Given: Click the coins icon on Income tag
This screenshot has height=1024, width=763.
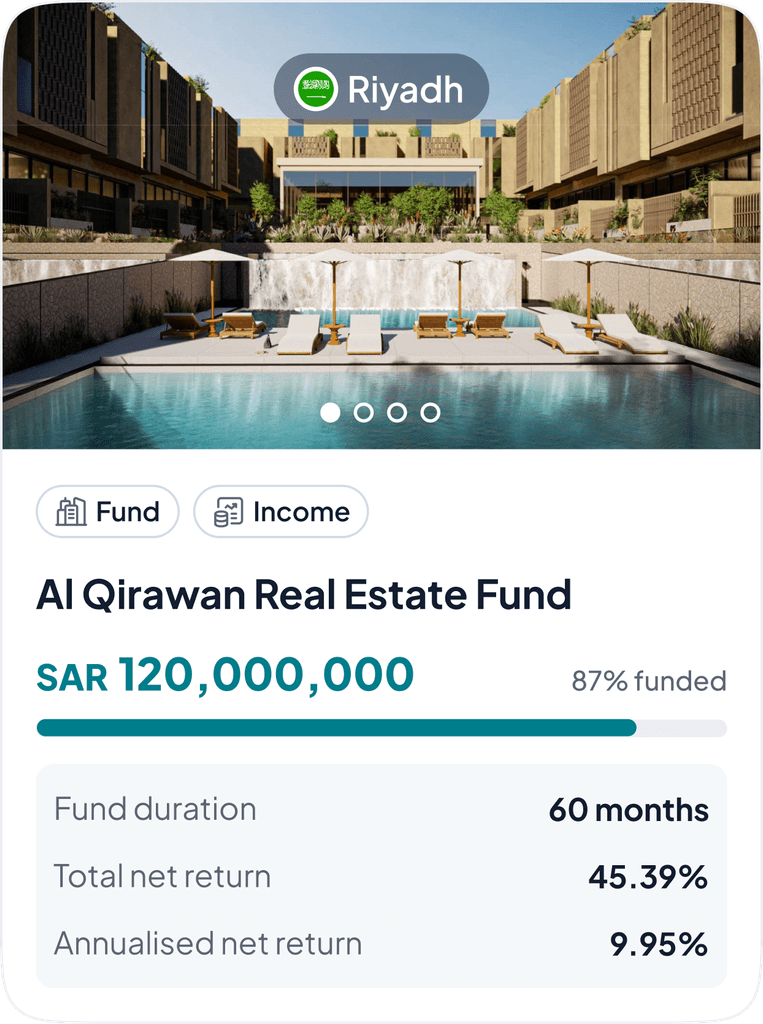Looking at the screenshot, I should [x=227, y=512].
